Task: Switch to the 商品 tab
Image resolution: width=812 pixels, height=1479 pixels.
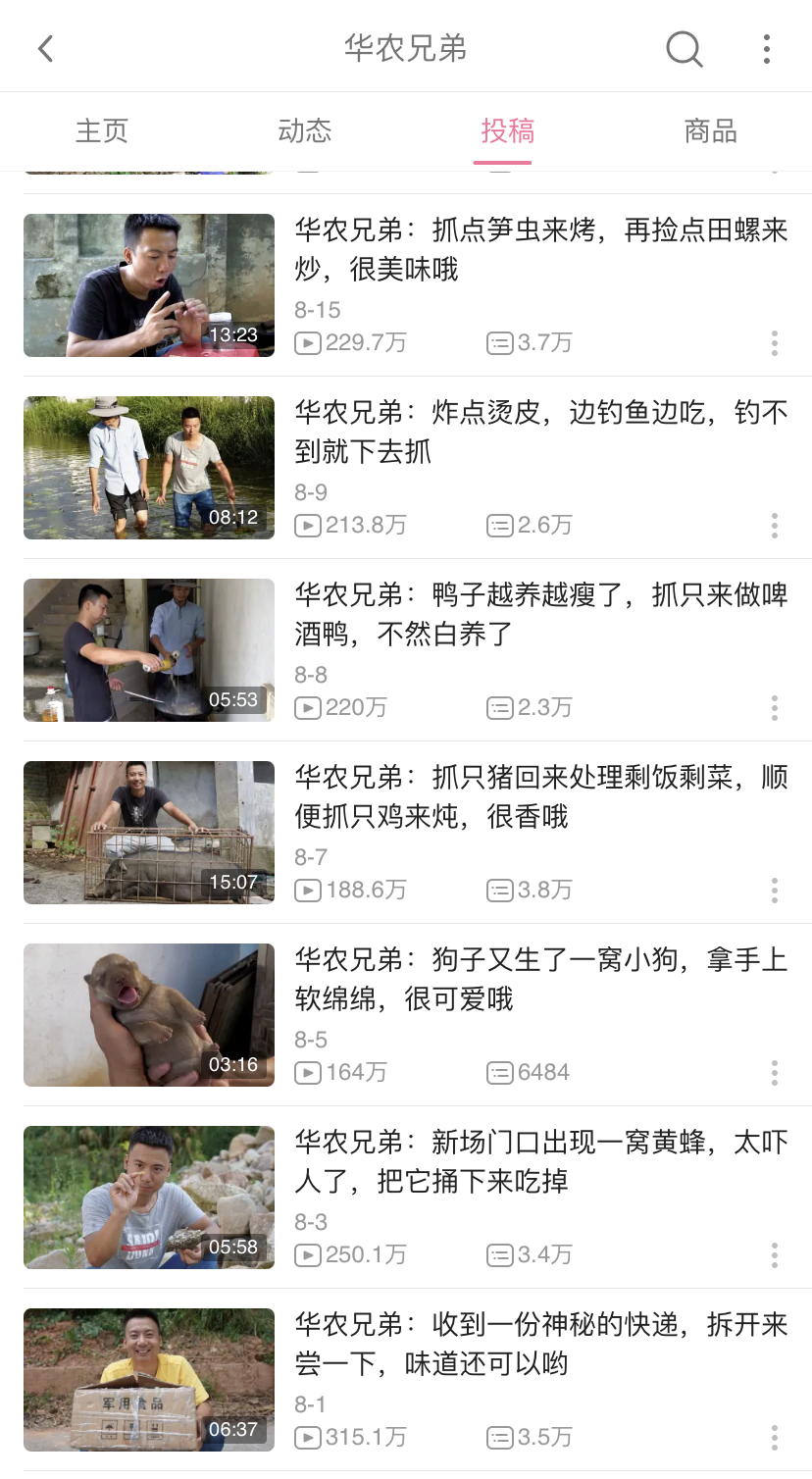Action: click(x=709, y=131)
